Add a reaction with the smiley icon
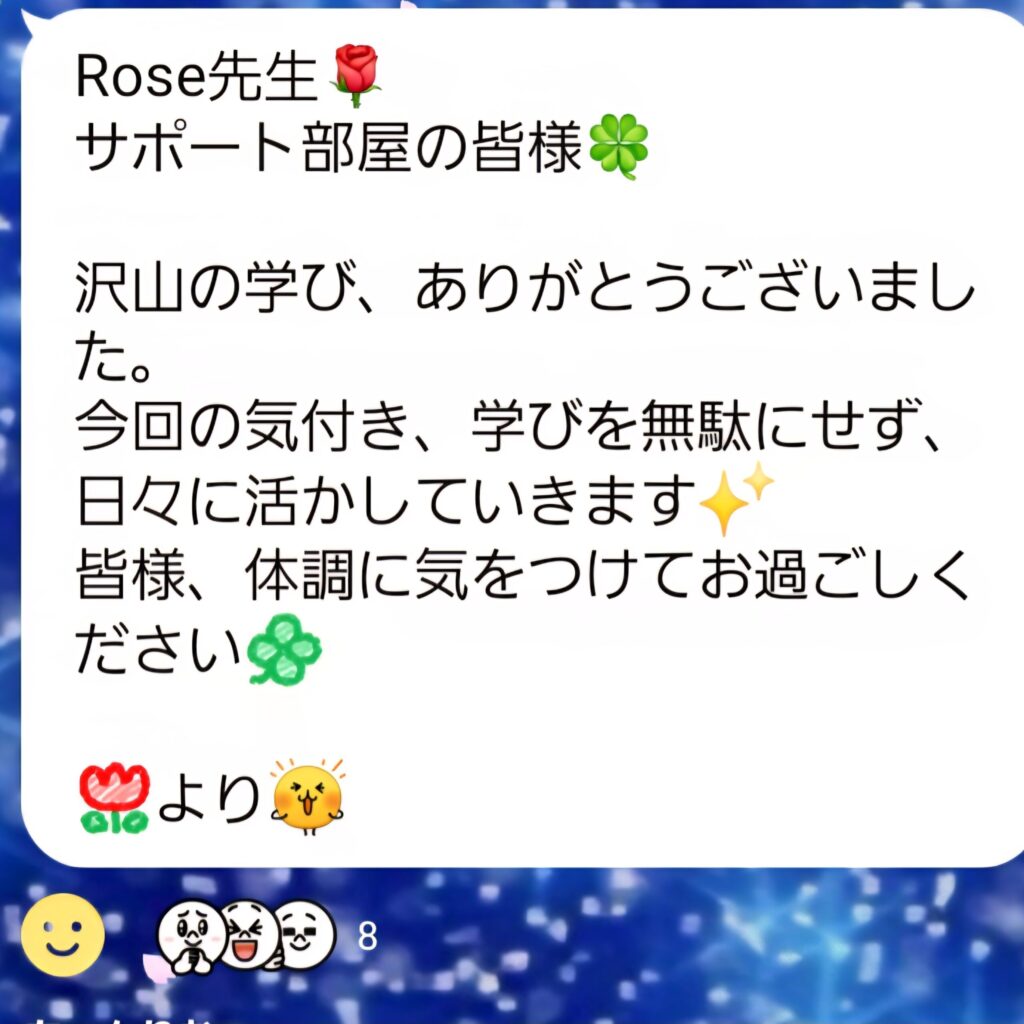Viewport: 1024px width, 1024px height. pyautogui.click(x=63, y=935)
